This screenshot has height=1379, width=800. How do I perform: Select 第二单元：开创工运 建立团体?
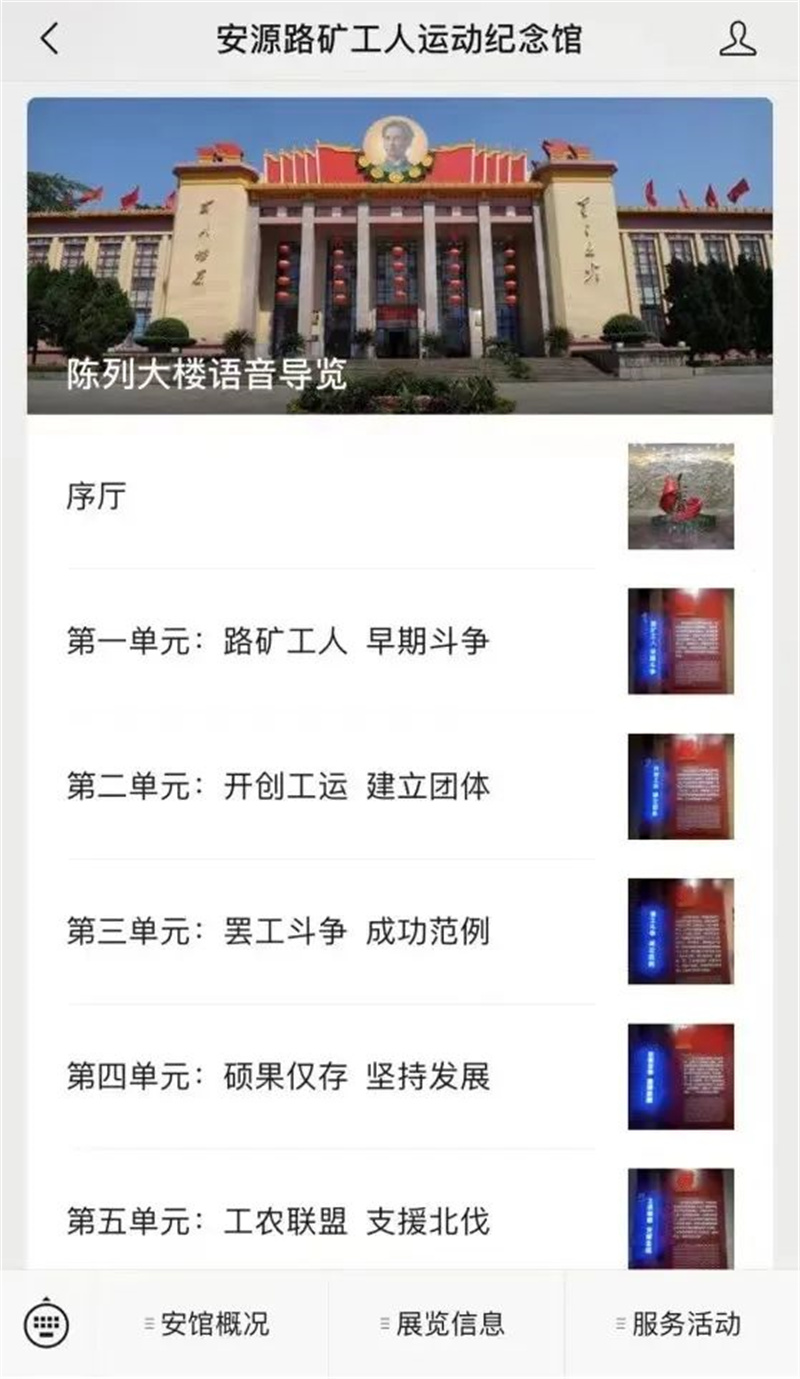tap(400, 786)
